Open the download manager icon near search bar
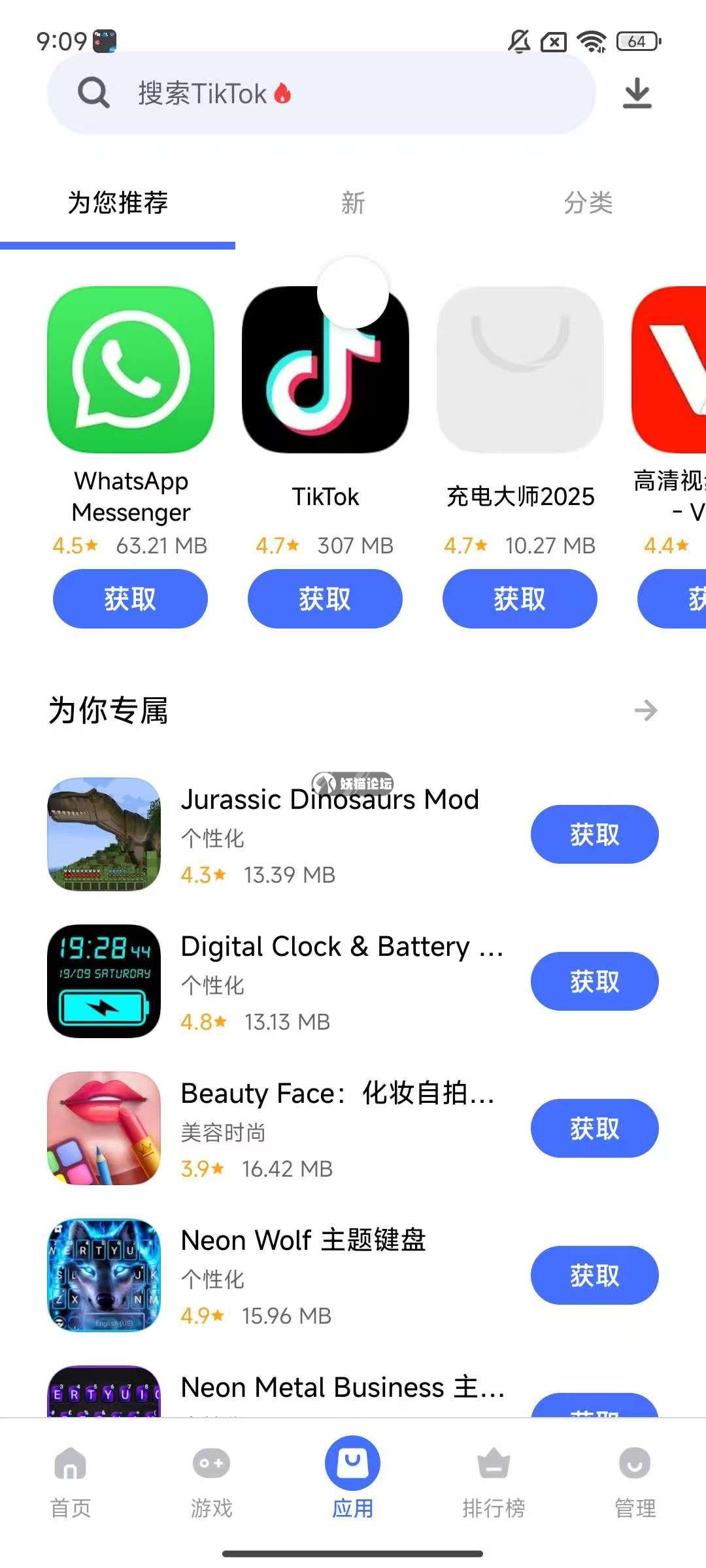Viewport: 706px width, 1568px height. pos(637,93)
